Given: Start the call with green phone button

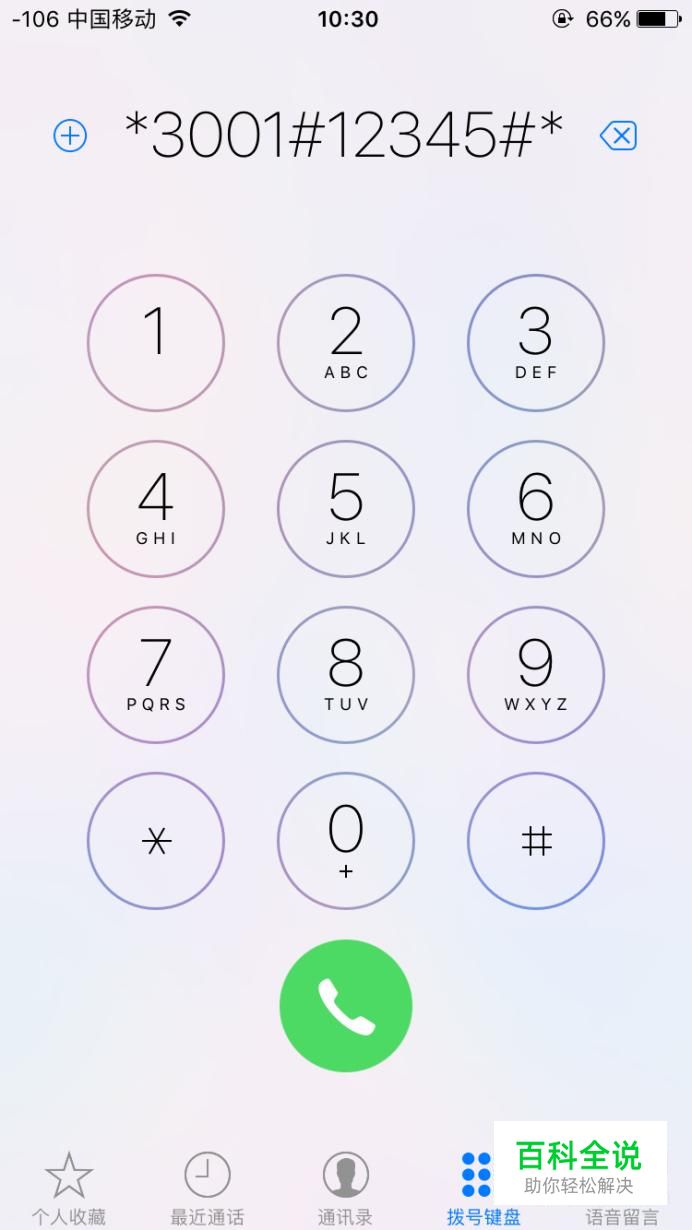Looking at the screenshot, I should (x=346, y=1006).
